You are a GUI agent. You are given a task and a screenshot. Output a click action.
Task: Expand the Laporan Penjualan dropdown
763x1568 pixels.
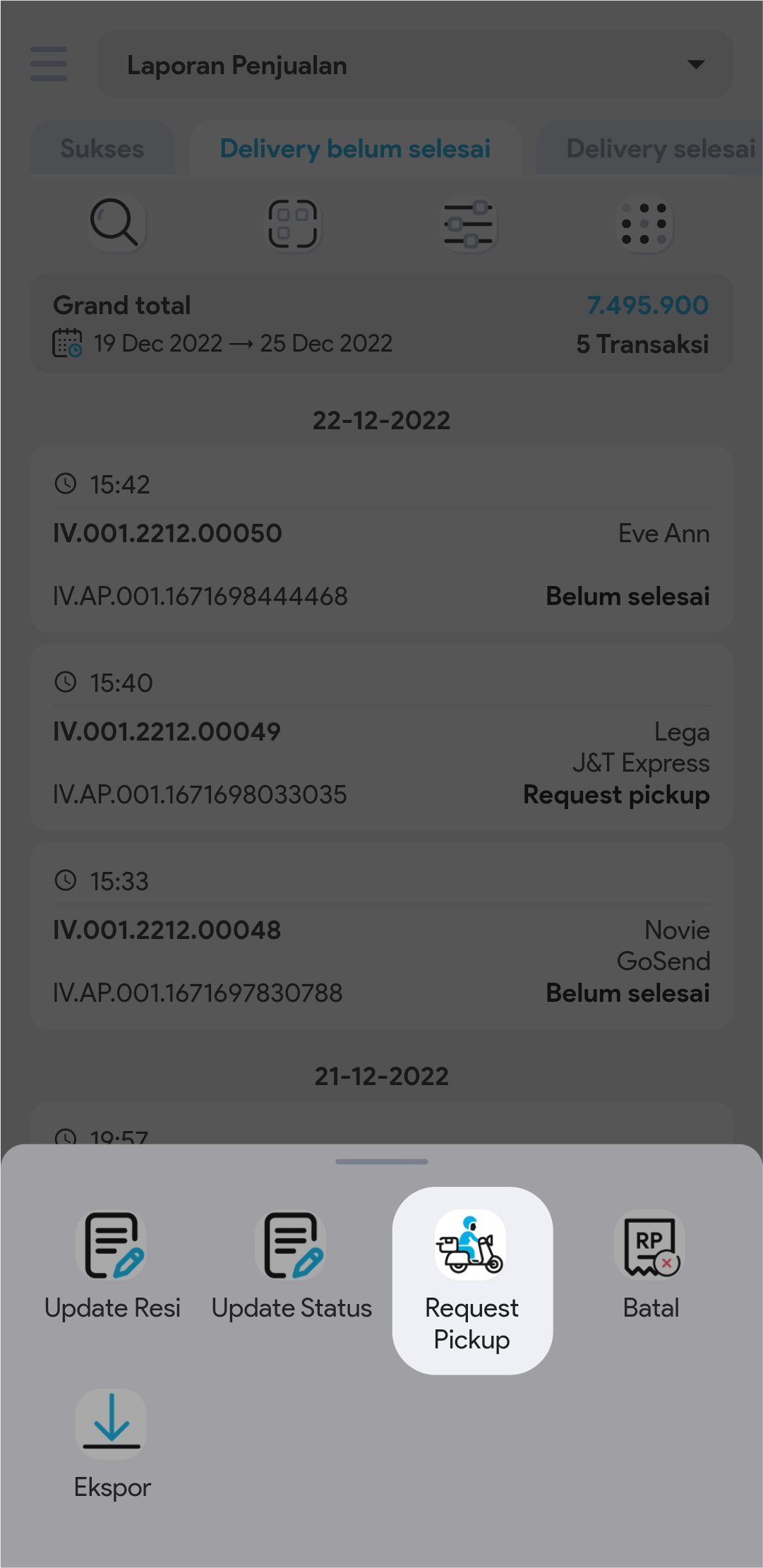tap(414, 65)
